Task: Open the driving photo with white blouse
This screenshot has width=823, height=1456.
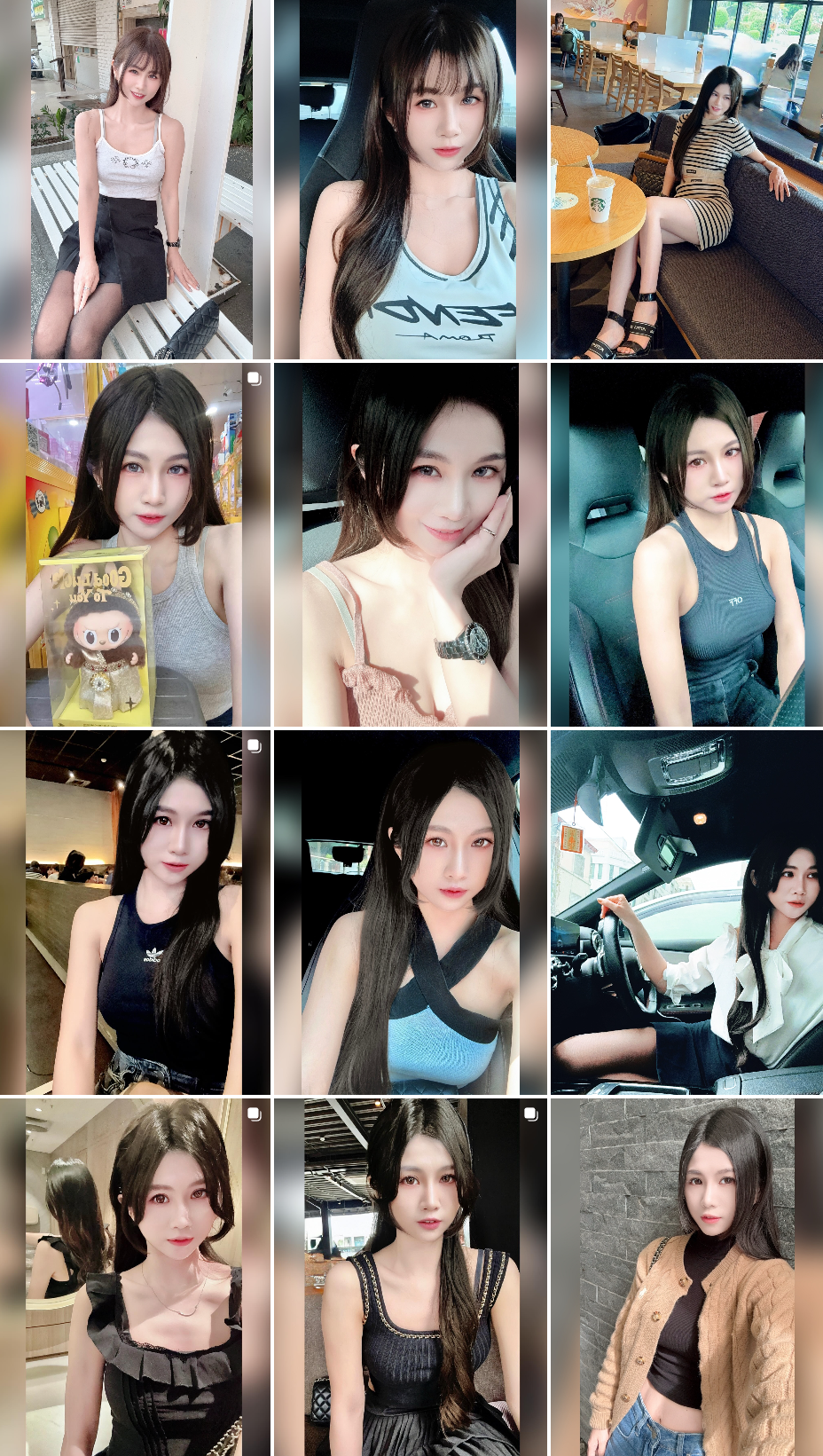Action: pyautogui.click(x=686, y=912)
